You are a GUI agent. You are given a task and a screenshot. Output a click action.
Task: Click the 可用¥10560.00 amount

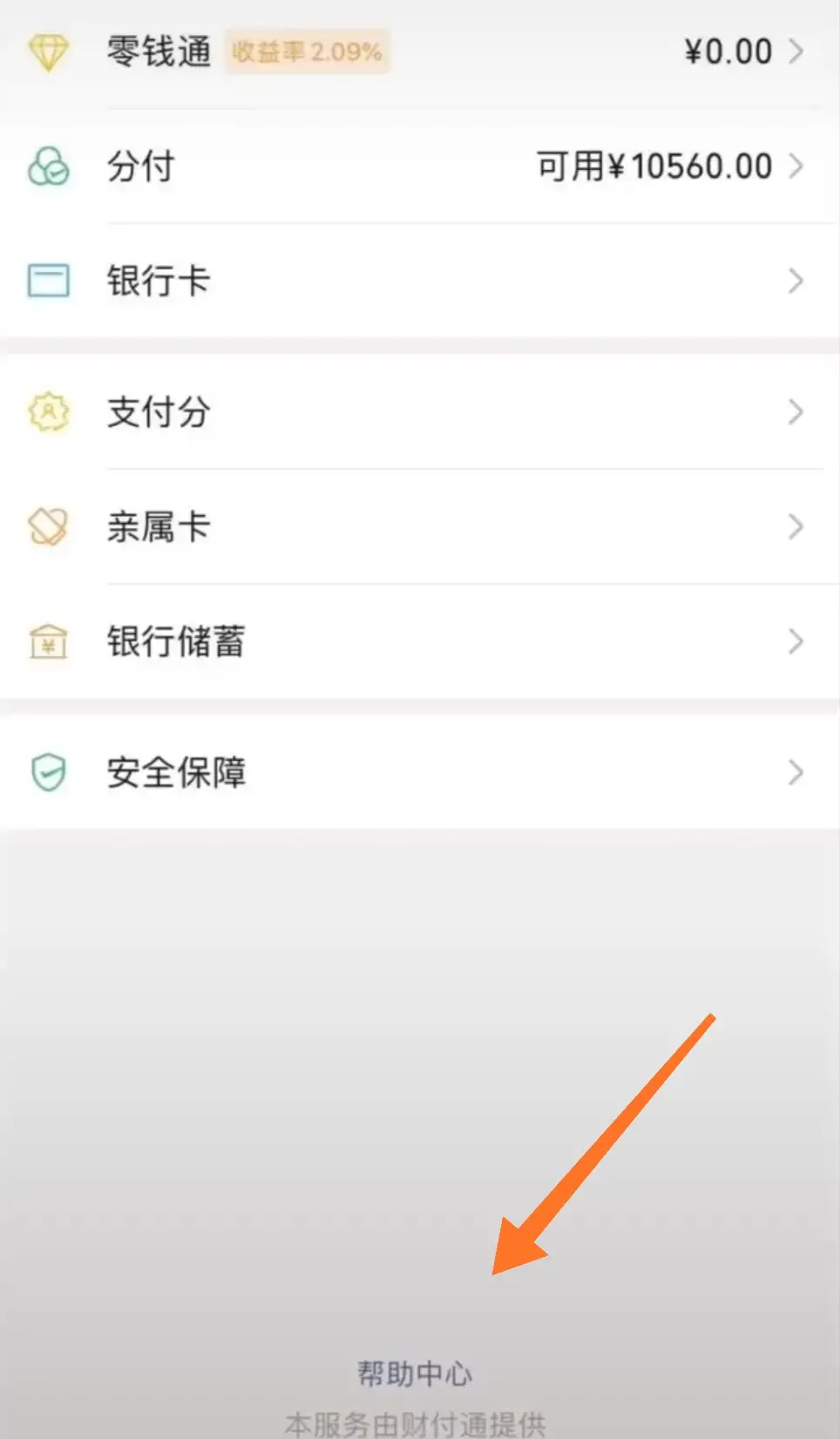pos(654,167)
